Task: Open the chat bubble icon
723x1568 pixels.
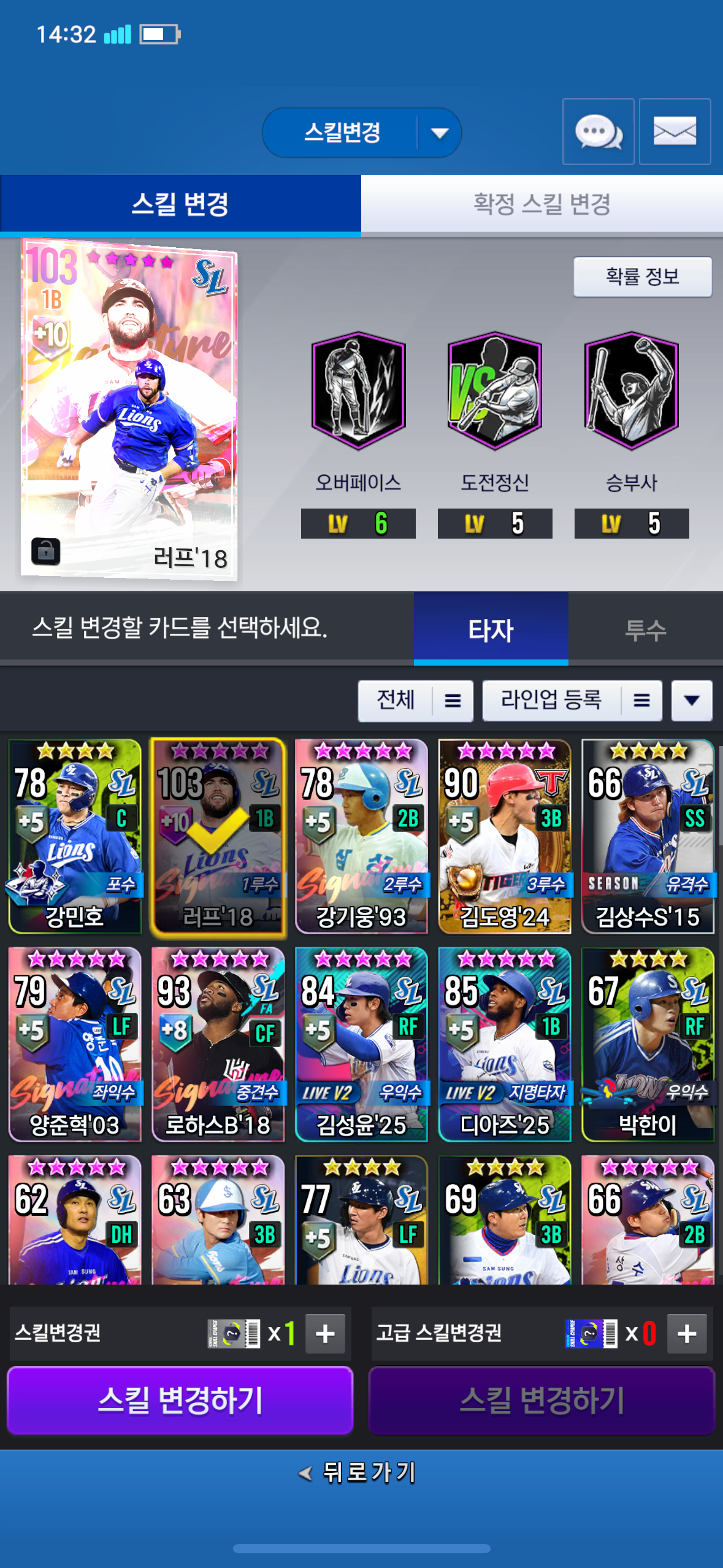Action: [x=598, y=131]
